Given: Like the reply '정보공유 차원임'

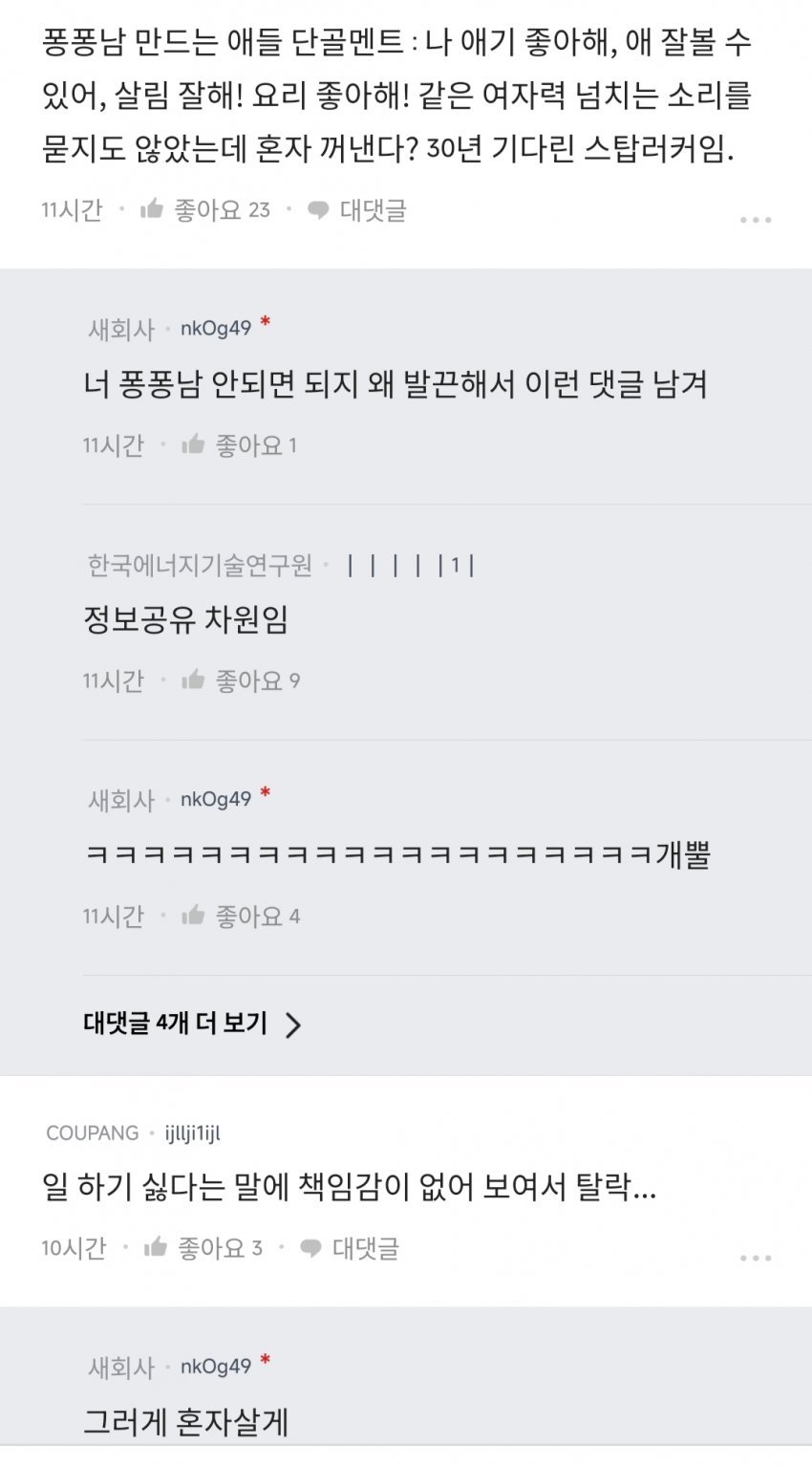Looking at the screenshot, I should point(241,680).
